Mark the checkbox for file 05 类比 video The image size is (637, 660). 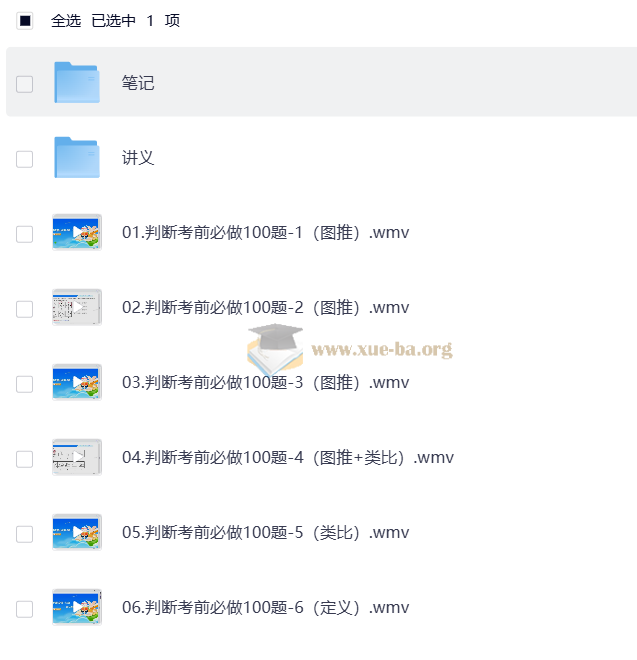point(25,534)
